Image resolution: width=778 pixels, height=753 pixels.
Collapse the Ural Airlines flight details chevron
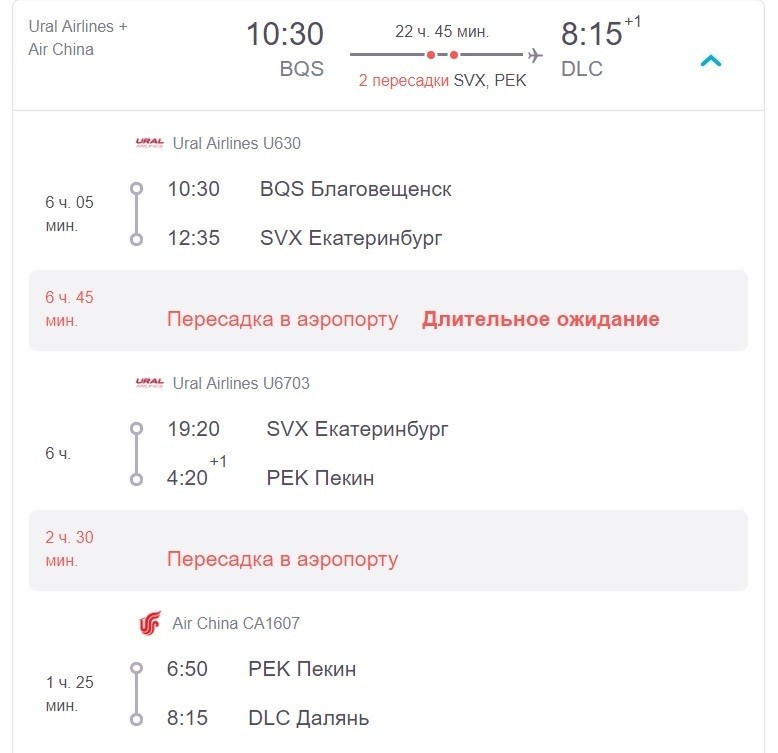[x=711, y=61]
